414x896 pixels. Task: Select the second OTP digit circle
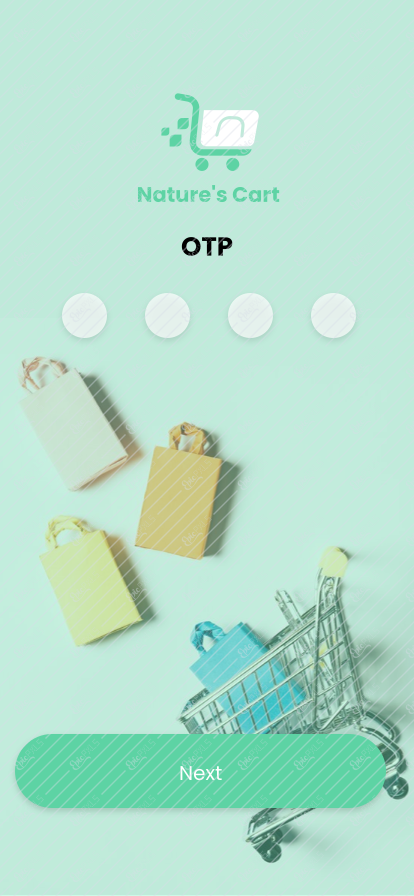(168, 315)
